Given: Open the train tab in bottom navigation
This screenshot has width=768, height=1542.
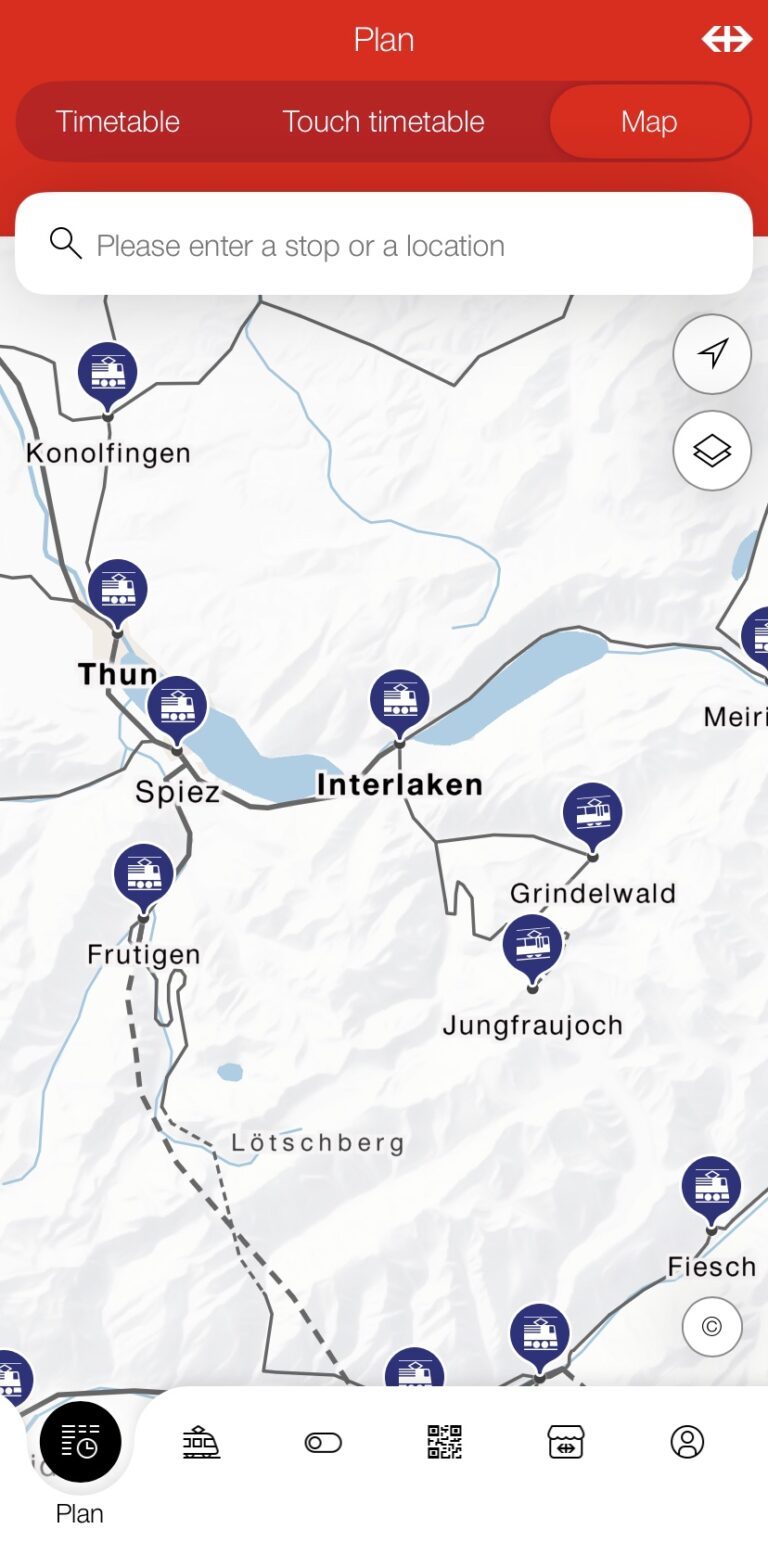Looking at the screenshot, I should [x=201, y=1442].
